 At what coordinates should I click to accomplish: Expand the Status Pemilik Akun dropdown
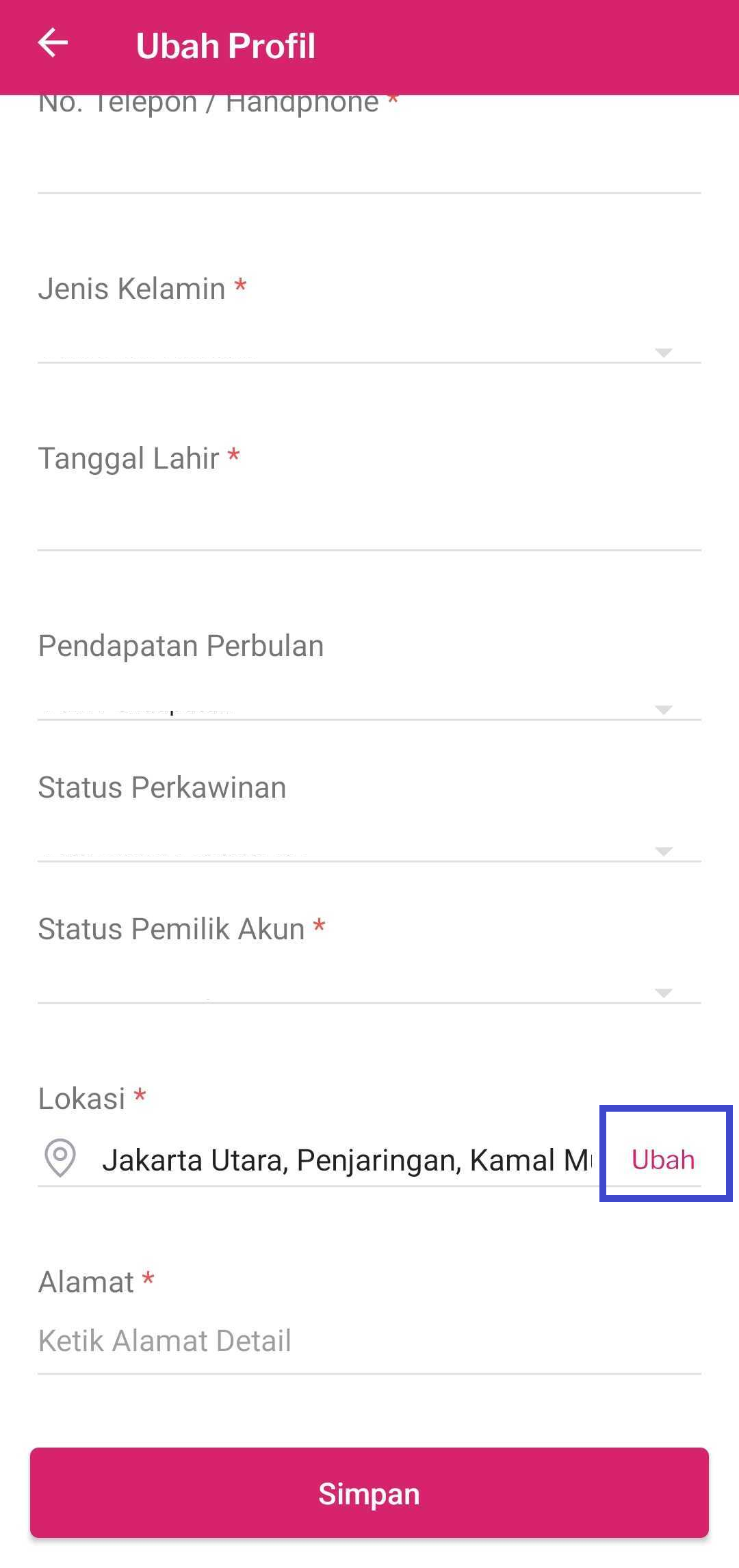tap(369, 986)
